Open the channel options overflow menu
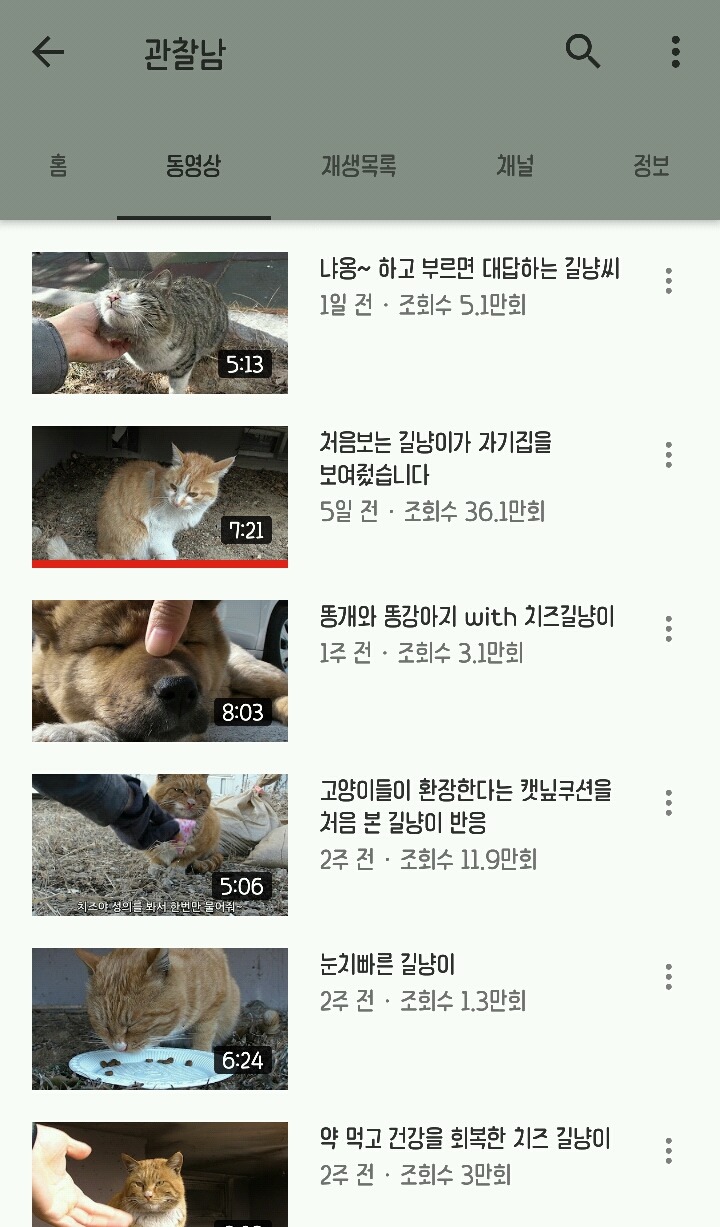 pos(675,51)
